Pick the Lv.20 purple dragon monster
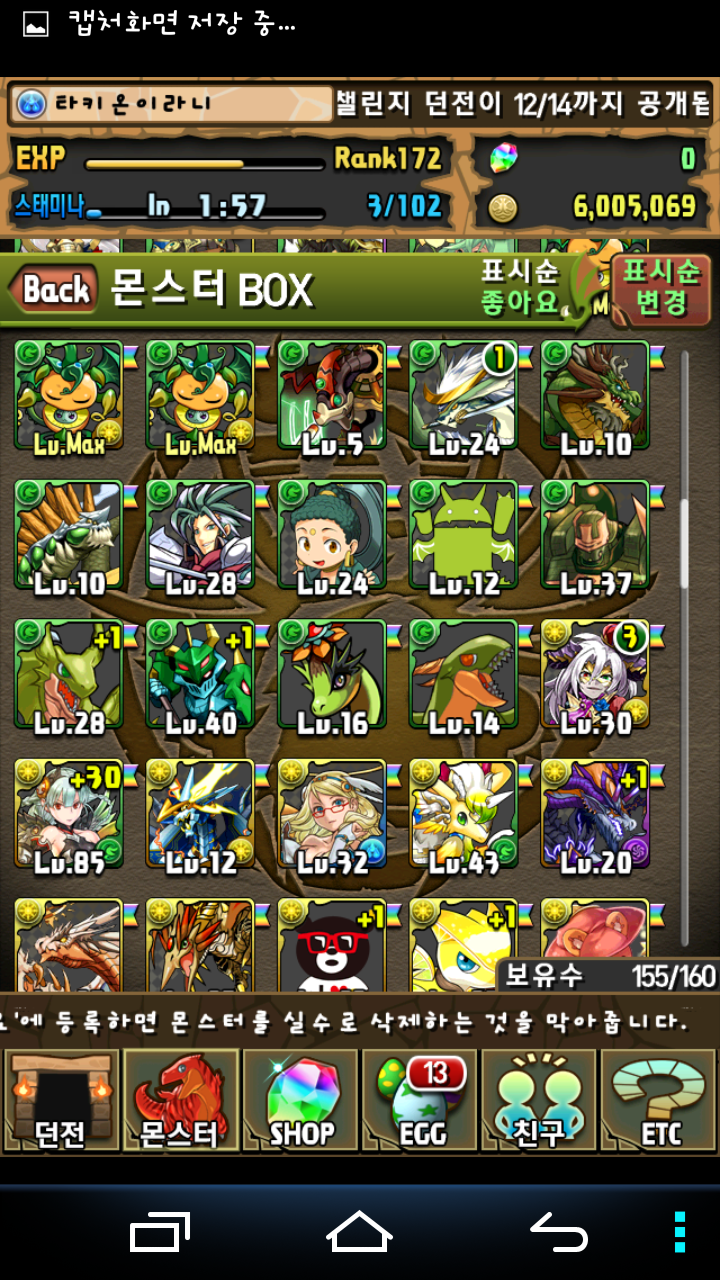 (596, 816)
